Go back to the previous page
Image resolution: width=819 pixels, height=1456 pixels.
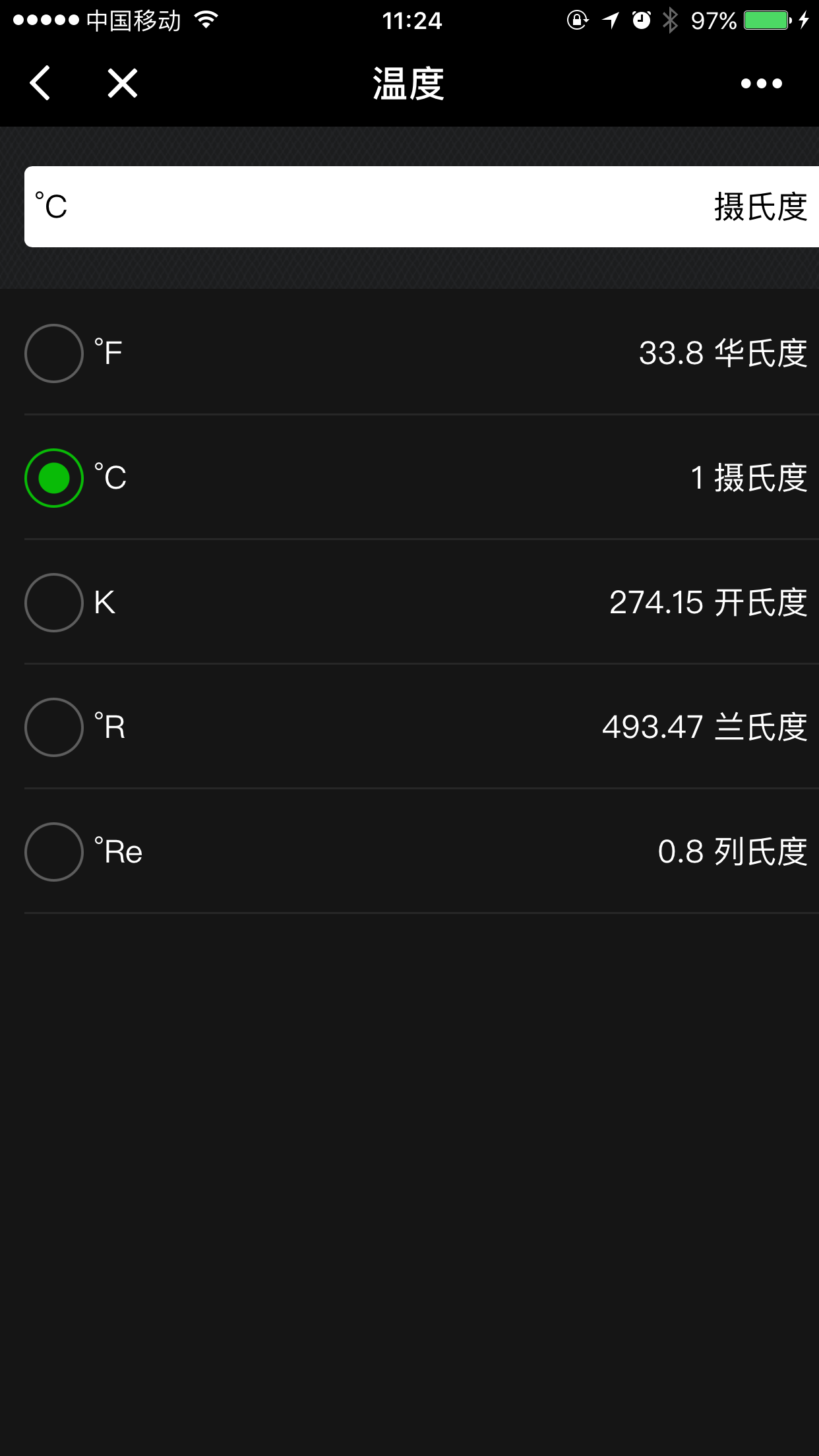point(40,83)
